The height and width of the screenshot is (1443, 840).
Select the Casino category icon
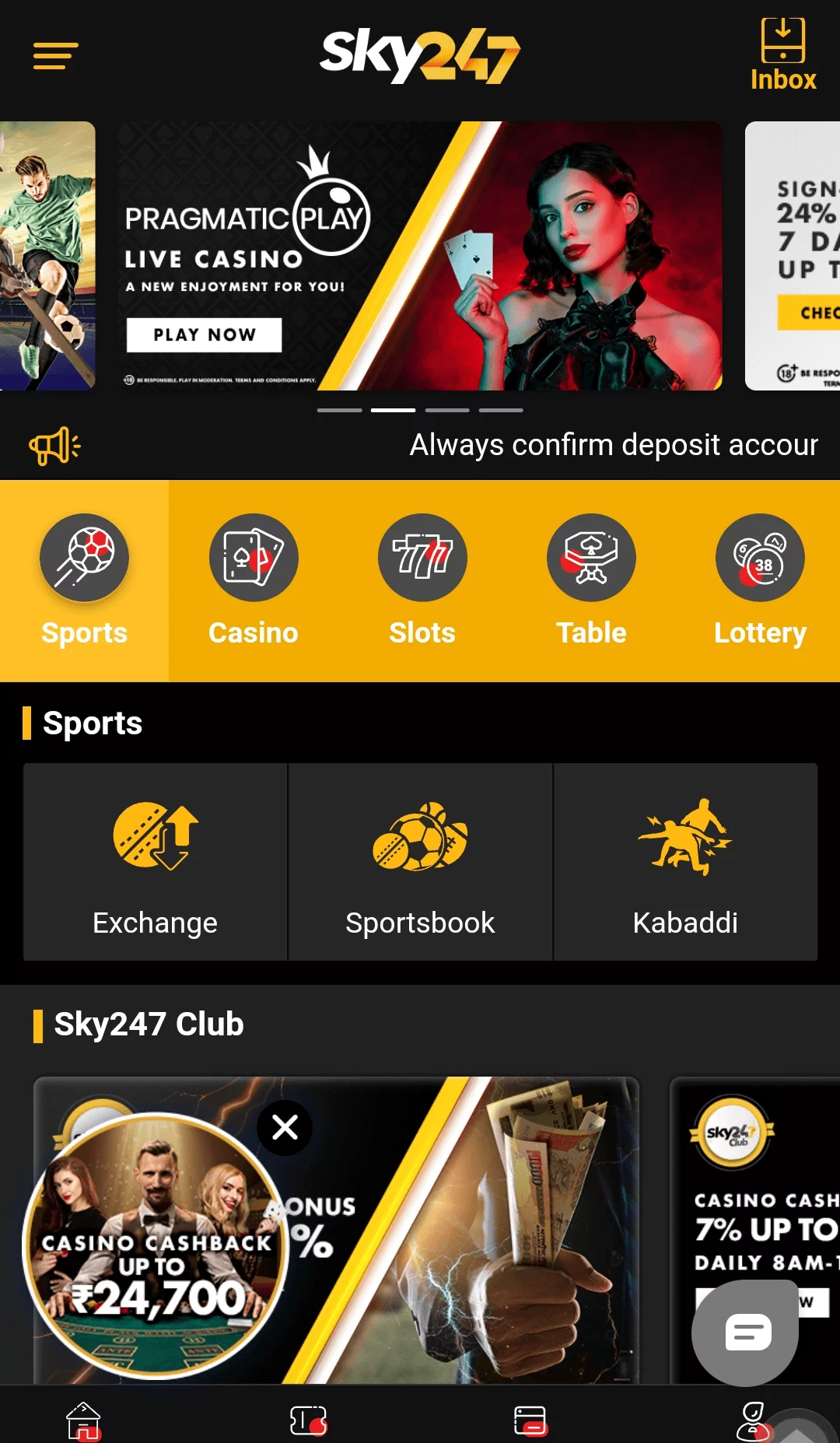253,557
